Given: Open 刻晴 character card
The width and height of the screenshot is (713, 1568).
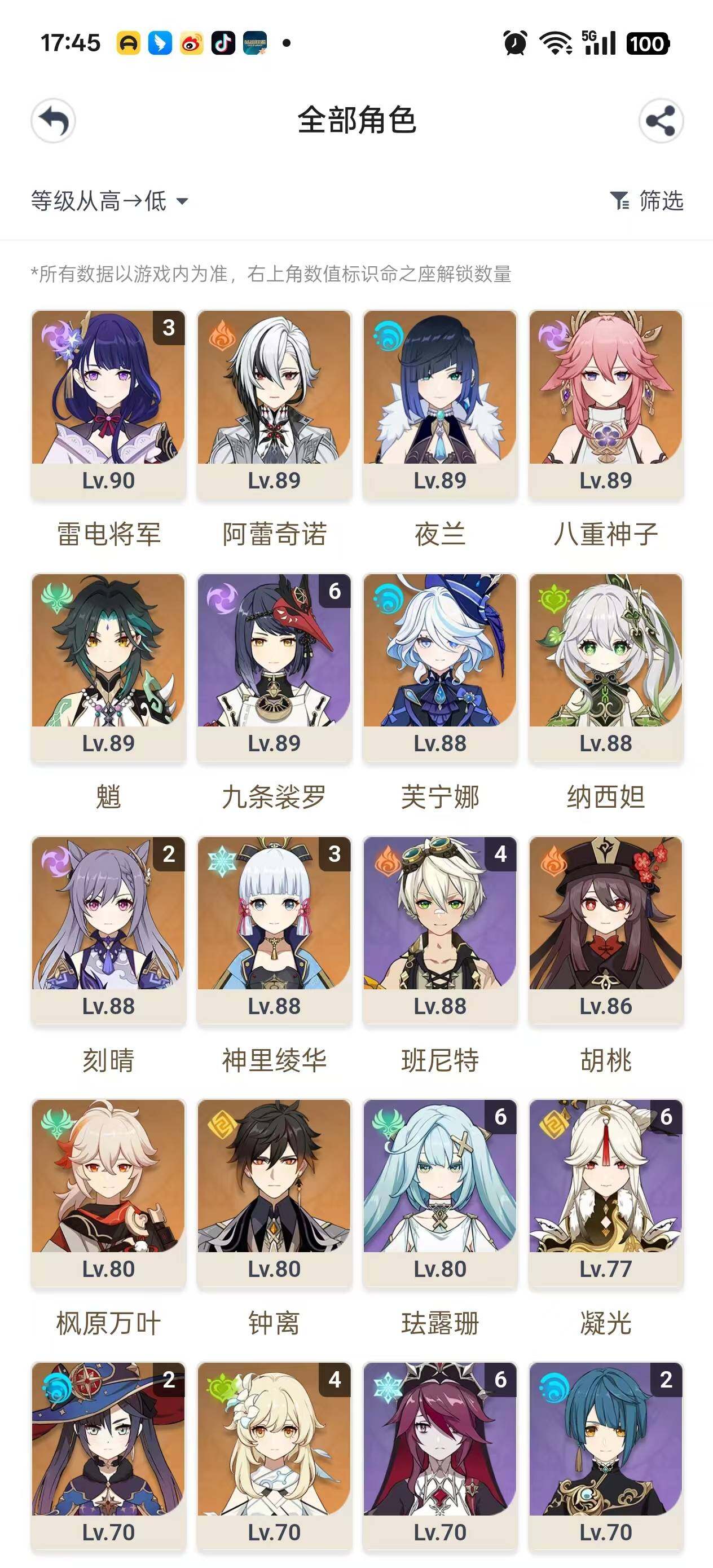Looking at the screenshot, I should tap(108, 931).
